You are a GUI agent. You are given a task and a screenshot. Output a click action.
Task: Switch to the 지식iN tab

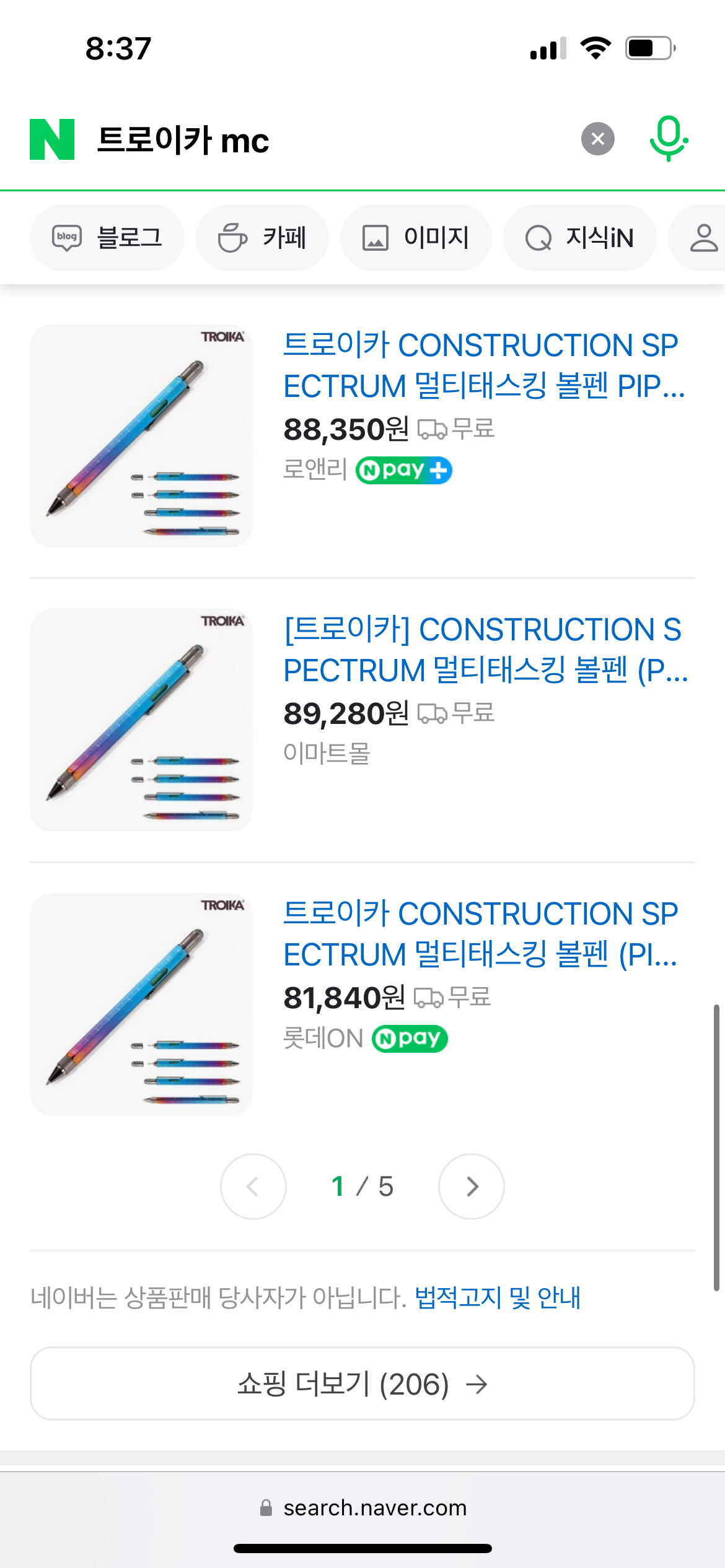[x=579, y=238]
